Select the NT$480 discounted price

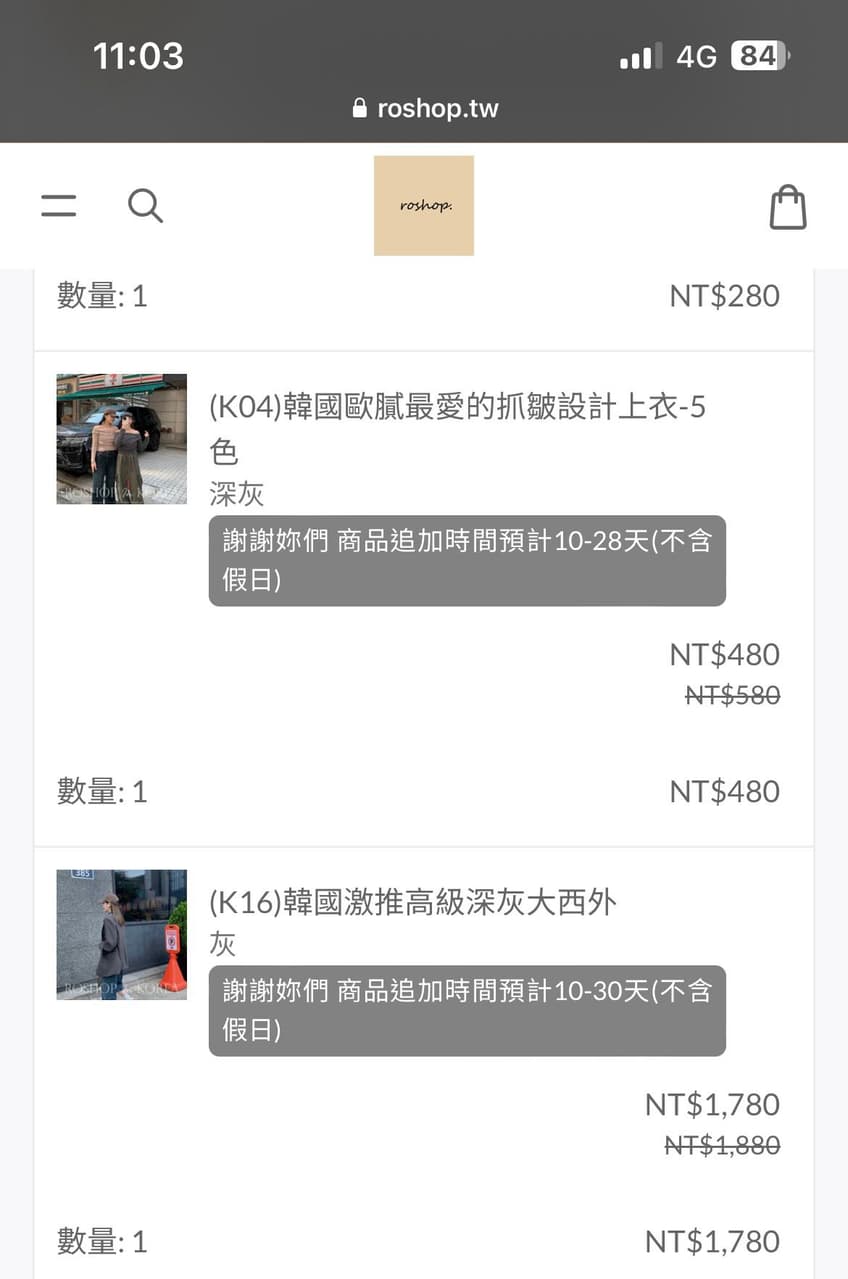coord(725,654)
